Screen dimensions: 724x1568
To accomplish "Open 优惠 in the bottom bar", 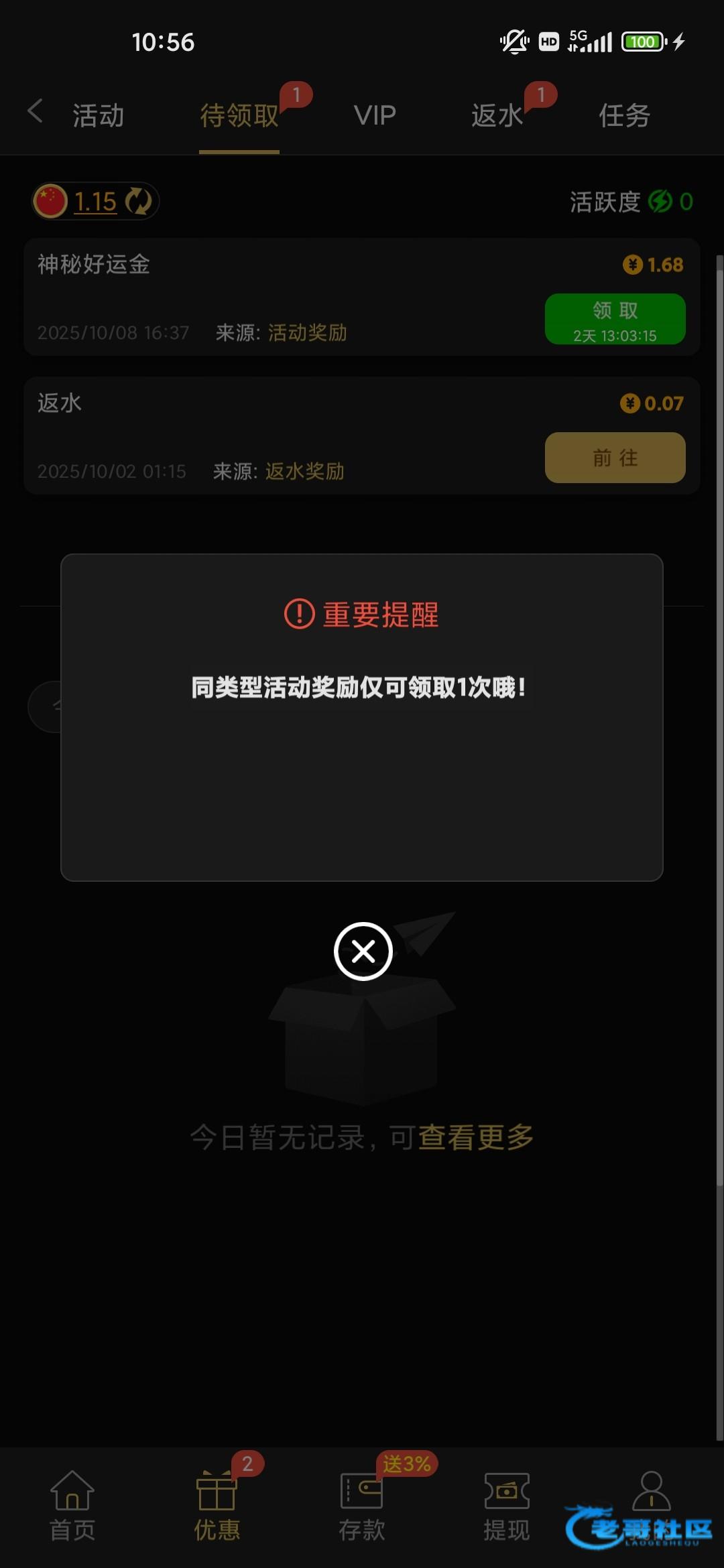I will 217,1505.
